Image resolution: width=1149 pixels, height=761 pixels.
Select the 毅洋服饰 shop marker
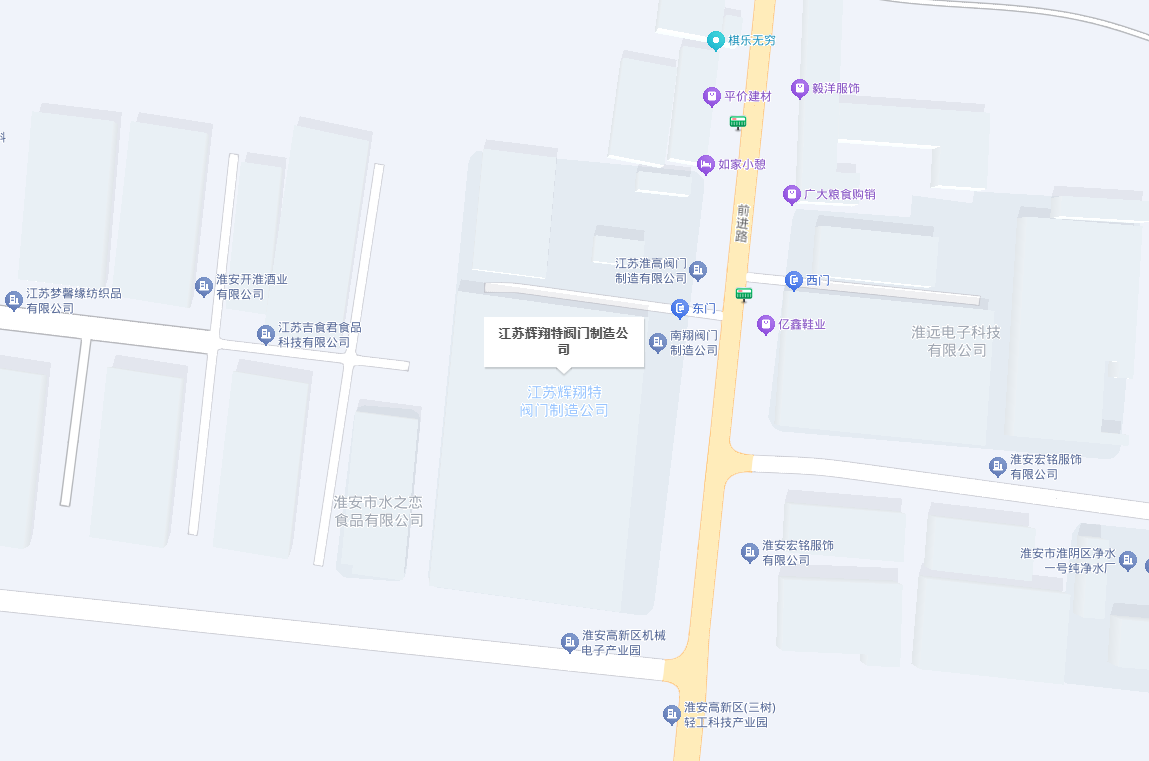click(x=799, y=89)
